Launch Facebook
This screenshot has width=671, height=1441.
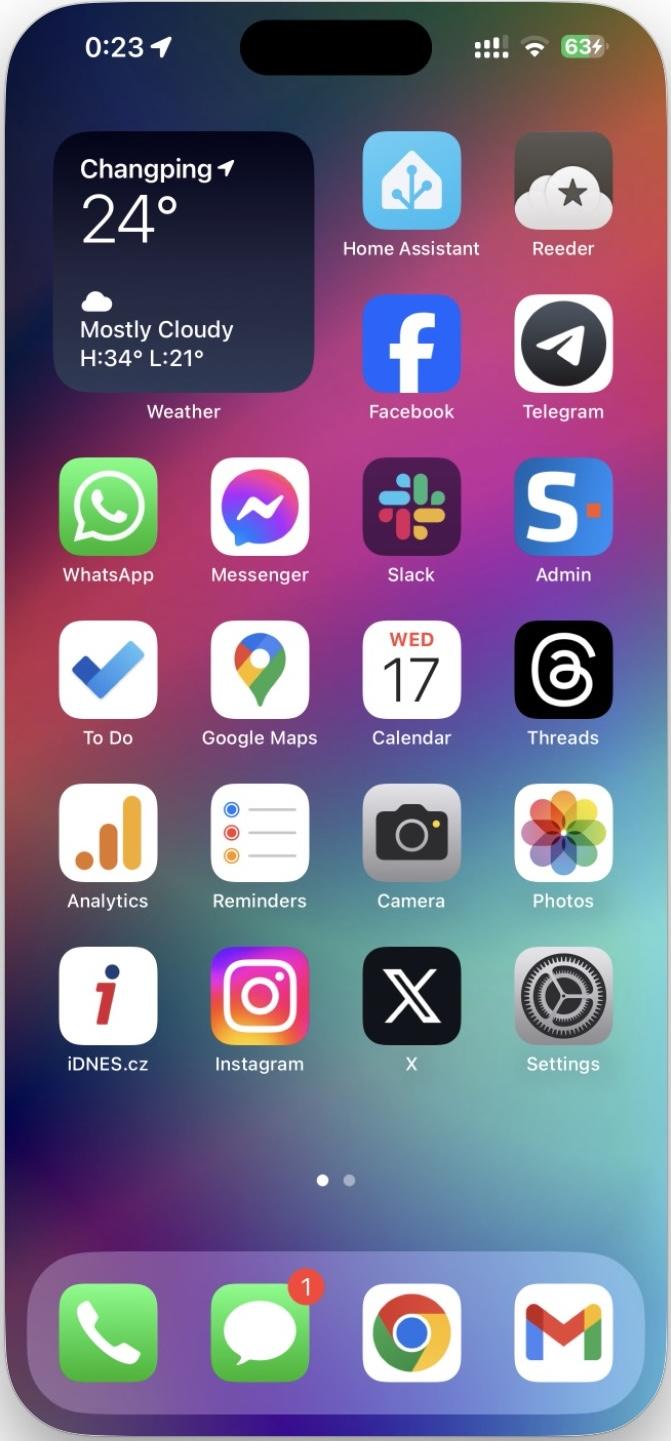pyautogui.click(x=411, y=344)
